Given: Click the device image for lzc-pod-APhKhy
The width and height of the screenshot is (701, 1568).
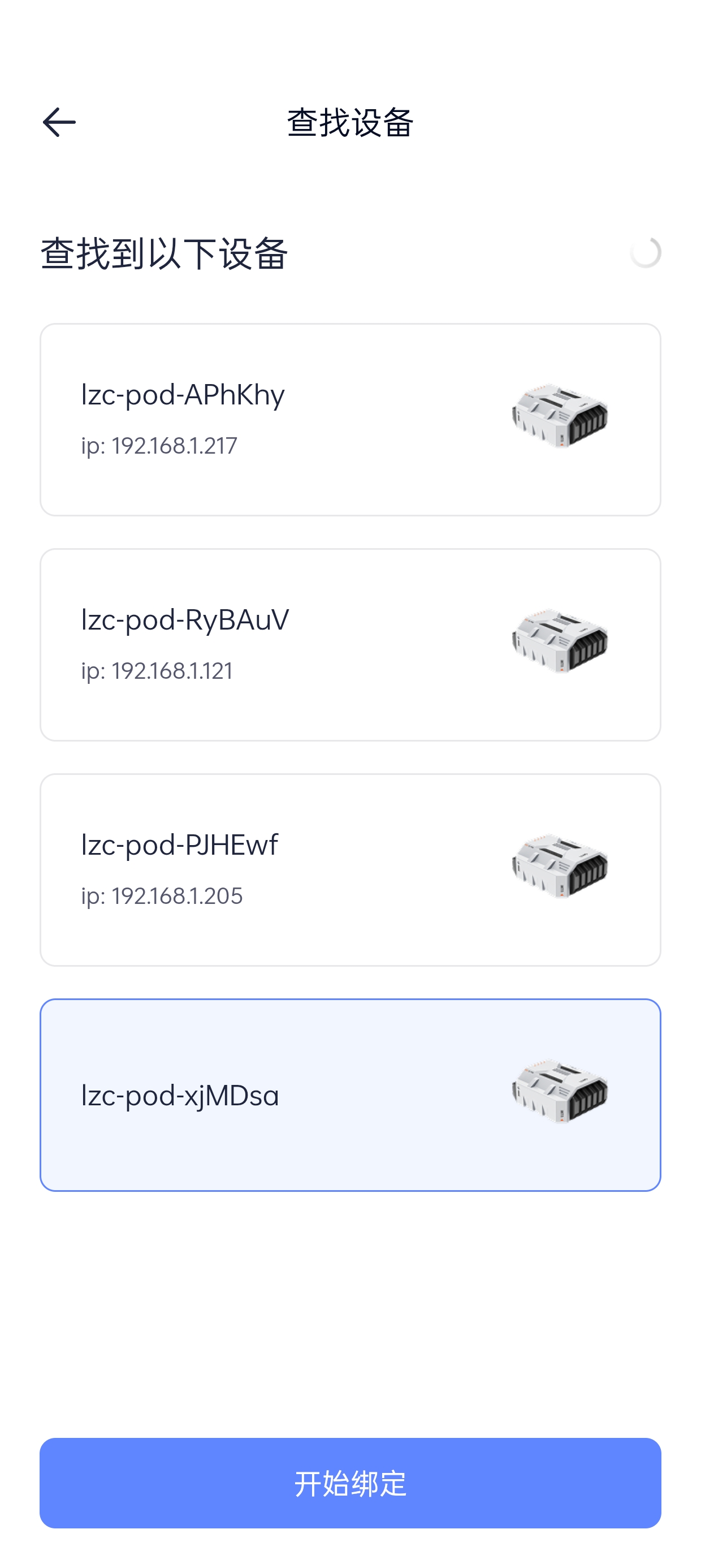Looking at the screenshot, I should (560, 417).
